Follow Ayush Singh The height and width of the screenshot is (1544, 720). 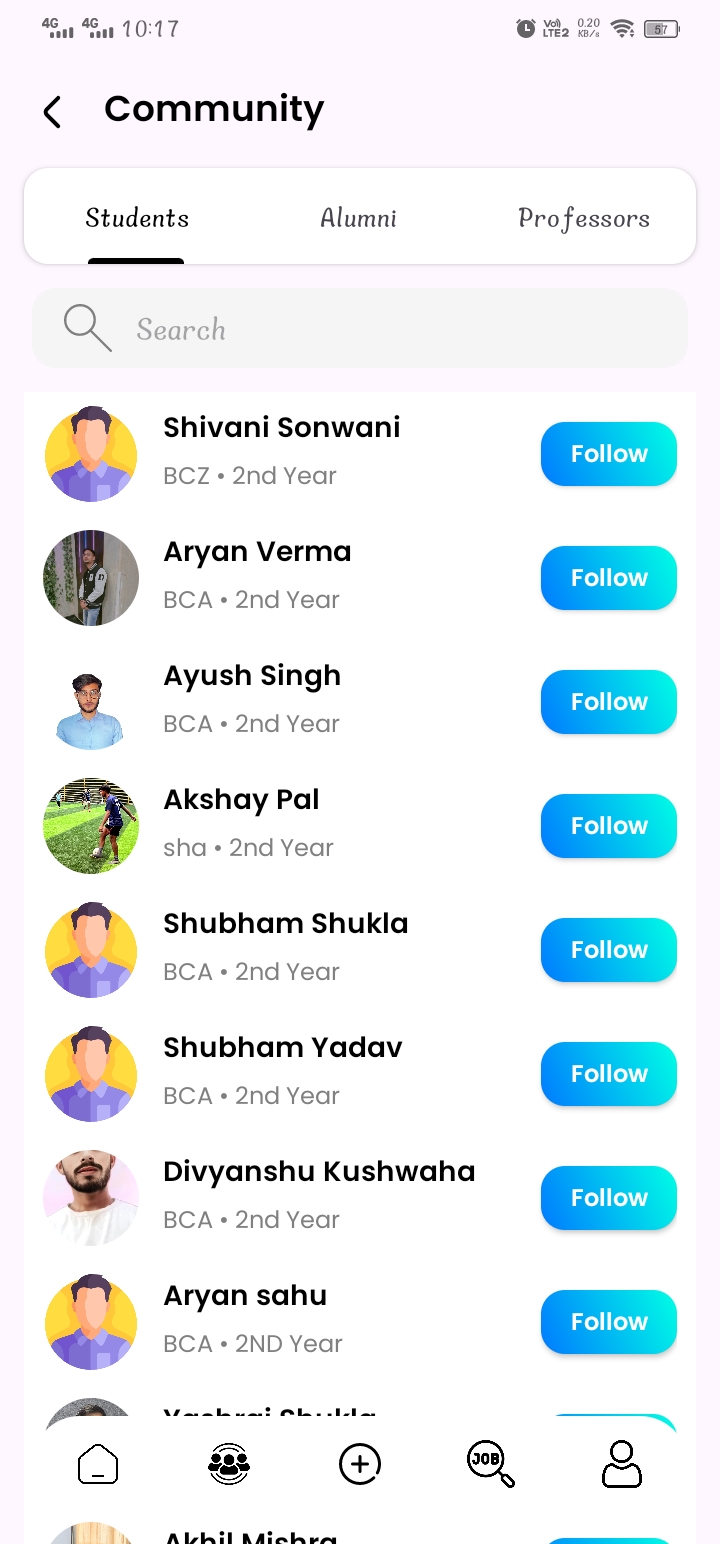(609, 702)
